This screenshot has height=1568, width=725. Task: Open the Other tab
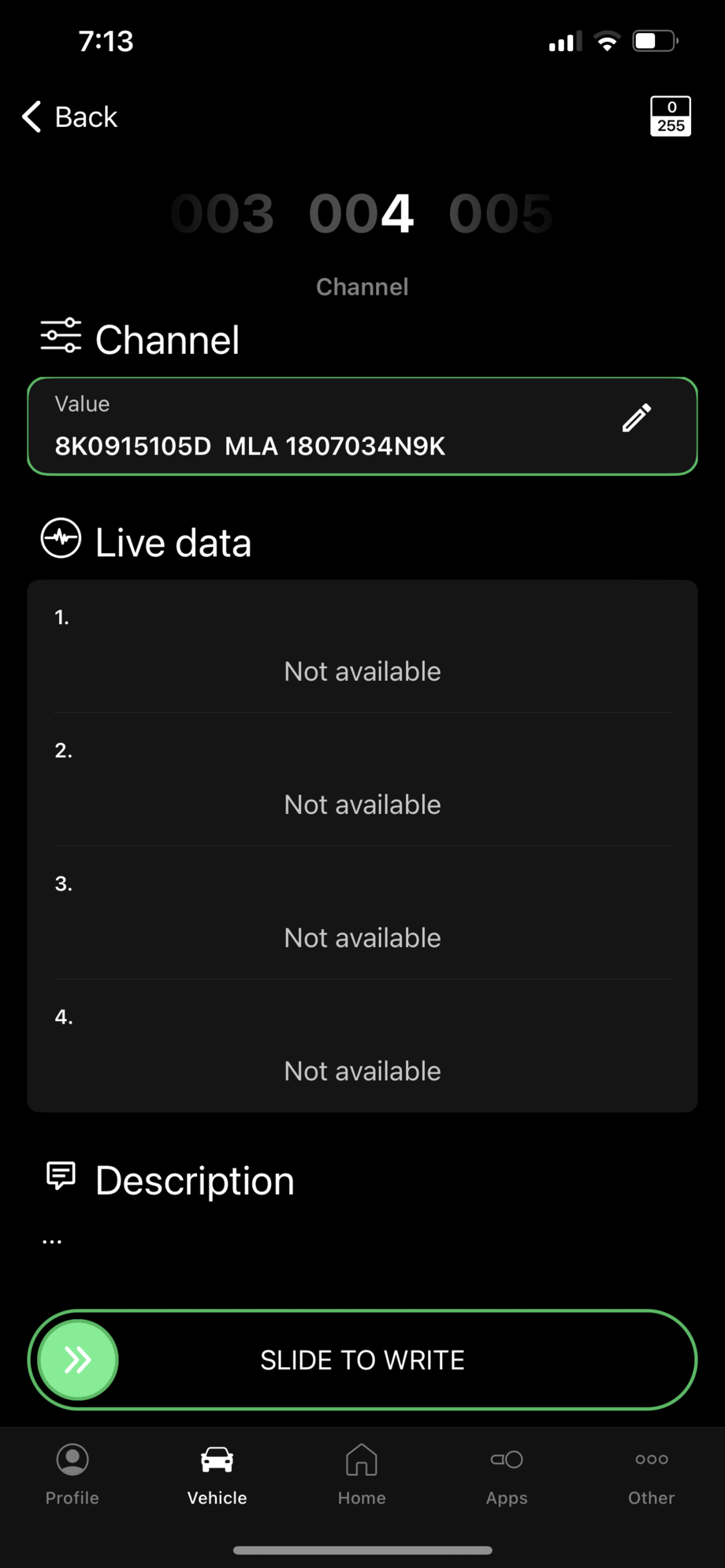coord(652,1473)
